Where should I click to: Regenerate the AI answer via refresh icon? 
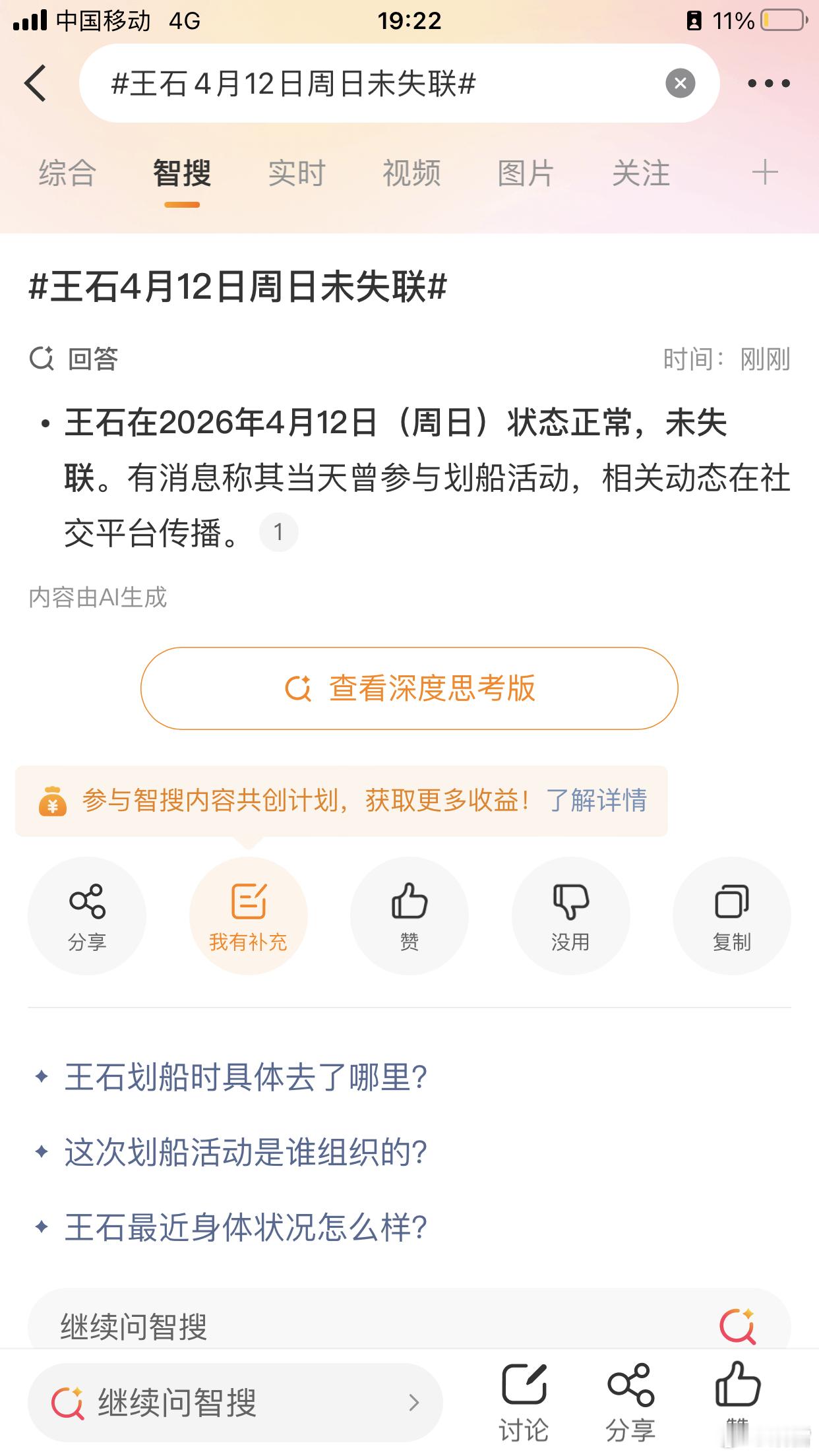(x=41, y=359)
